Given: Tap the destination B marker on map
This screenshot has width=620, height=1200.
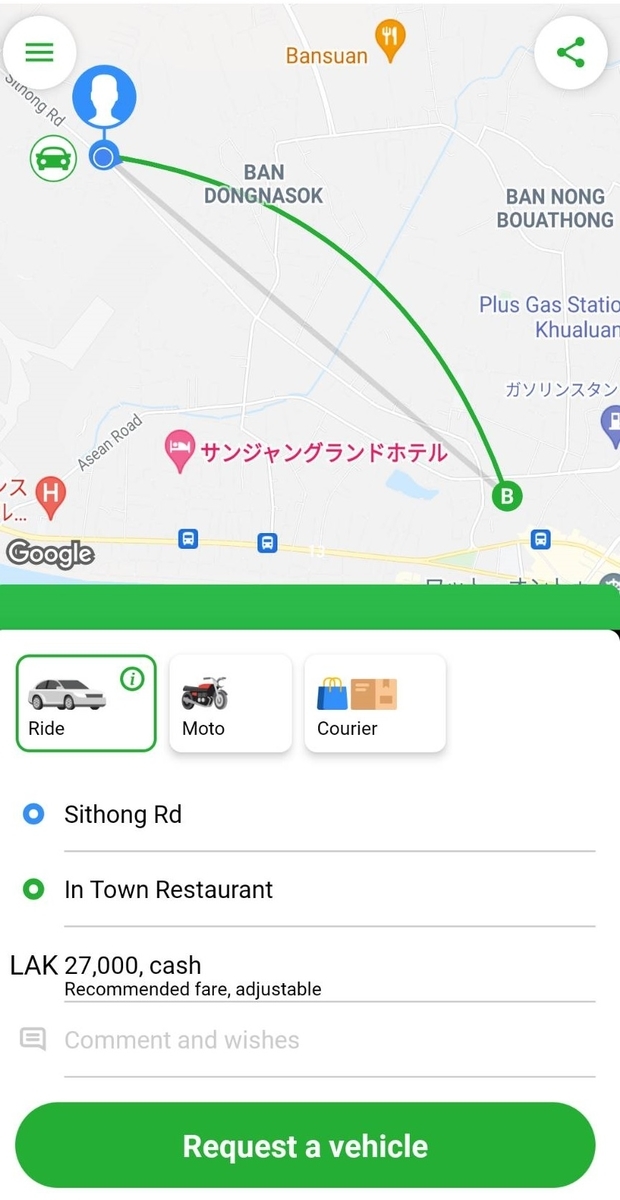Looking at the screenshot, I should pos(507,495).
